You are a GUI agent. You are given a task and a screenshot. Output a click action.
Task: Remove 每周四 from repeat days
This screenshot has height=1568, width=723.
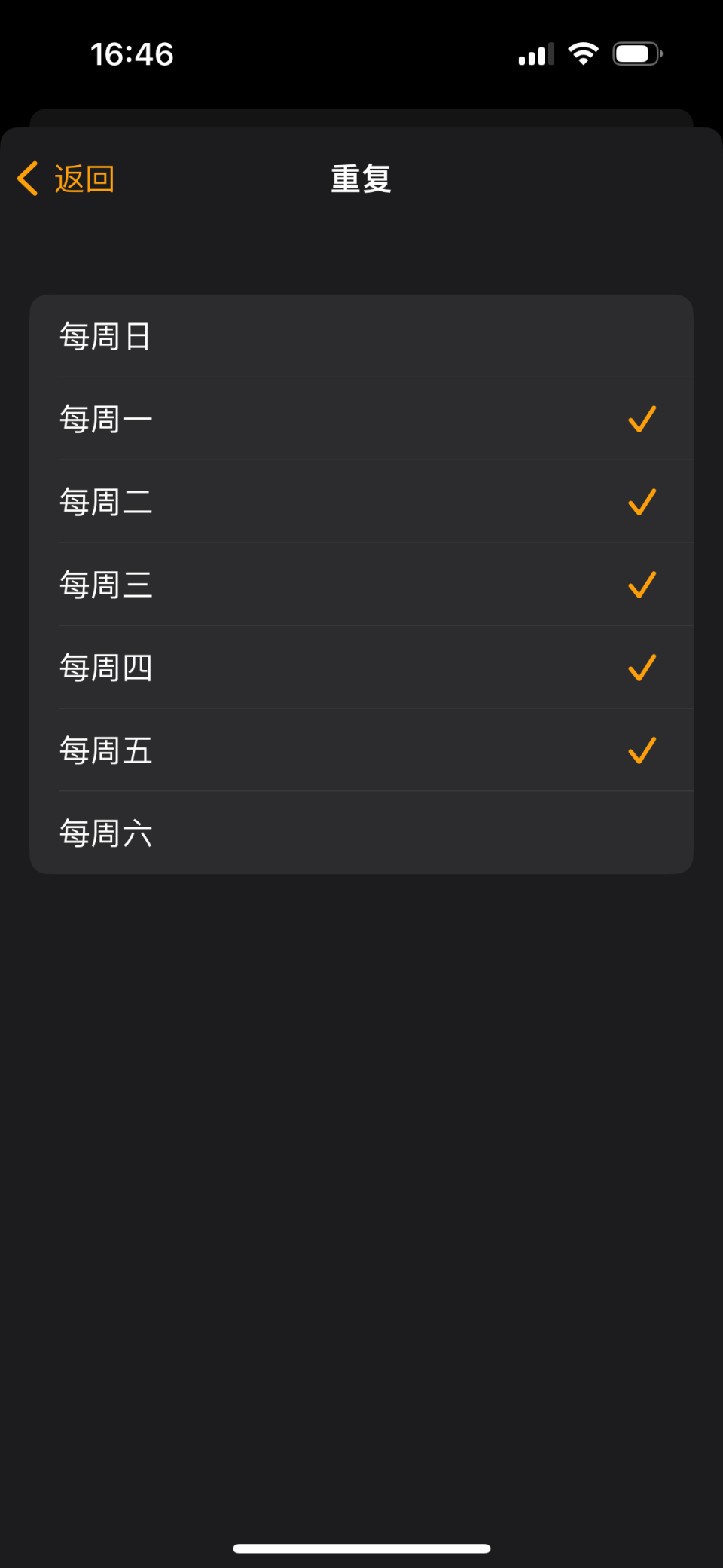[x=361, y=668]
